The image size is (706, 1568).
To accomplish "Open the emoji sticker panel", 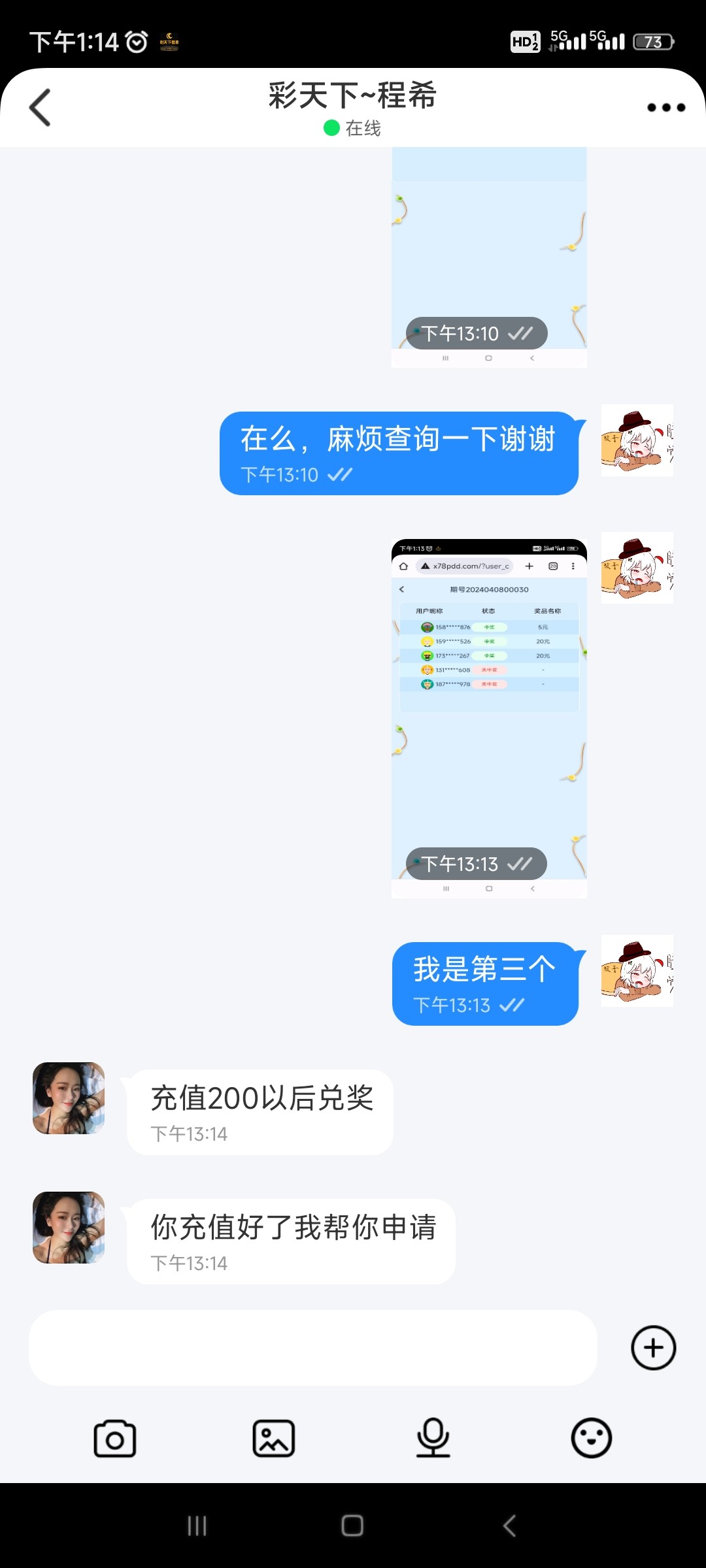I will point(591,1438).
